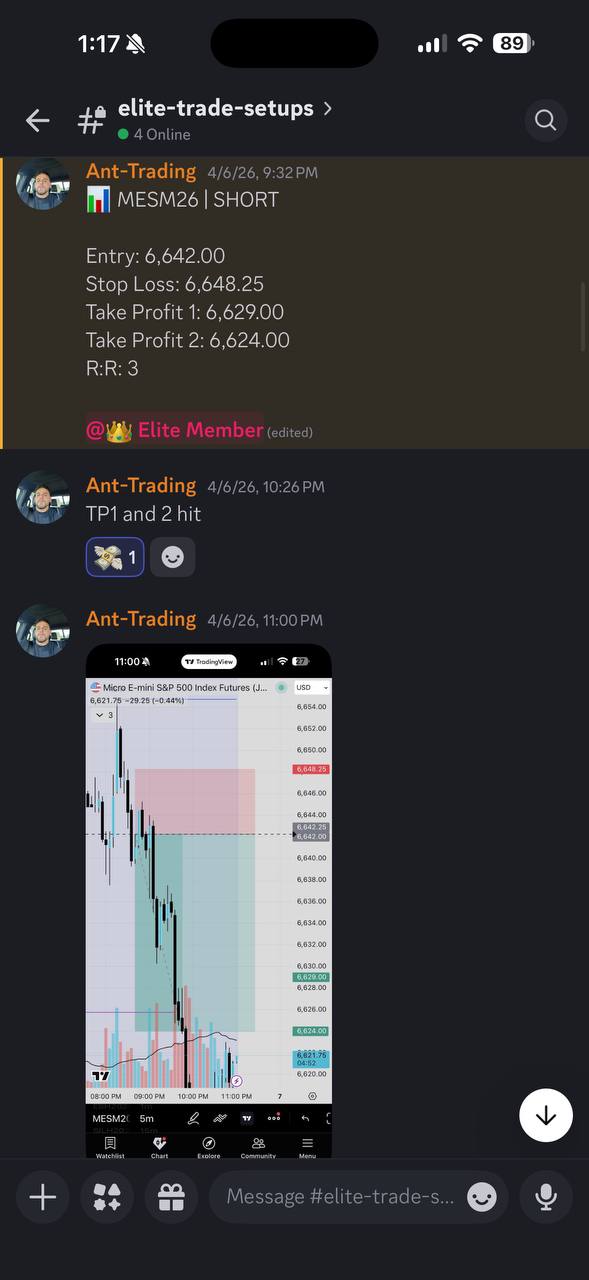Jump to latest messages with down arrow
This screenshot has width=589, height=1280.
pyautogui.click(x=545, y=1115)
